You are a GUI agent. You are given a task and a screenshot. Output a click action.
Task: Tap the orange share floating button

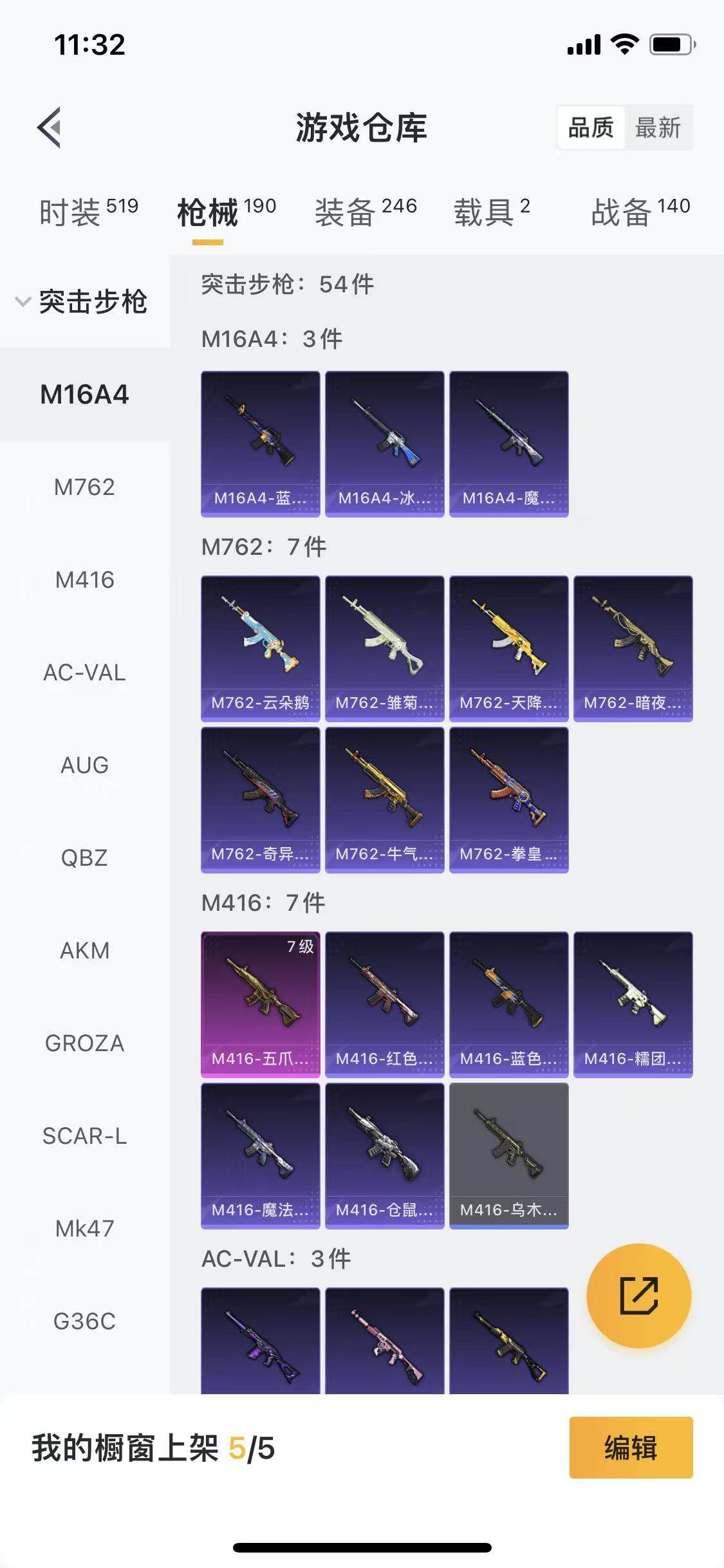tap(639, 1296)
